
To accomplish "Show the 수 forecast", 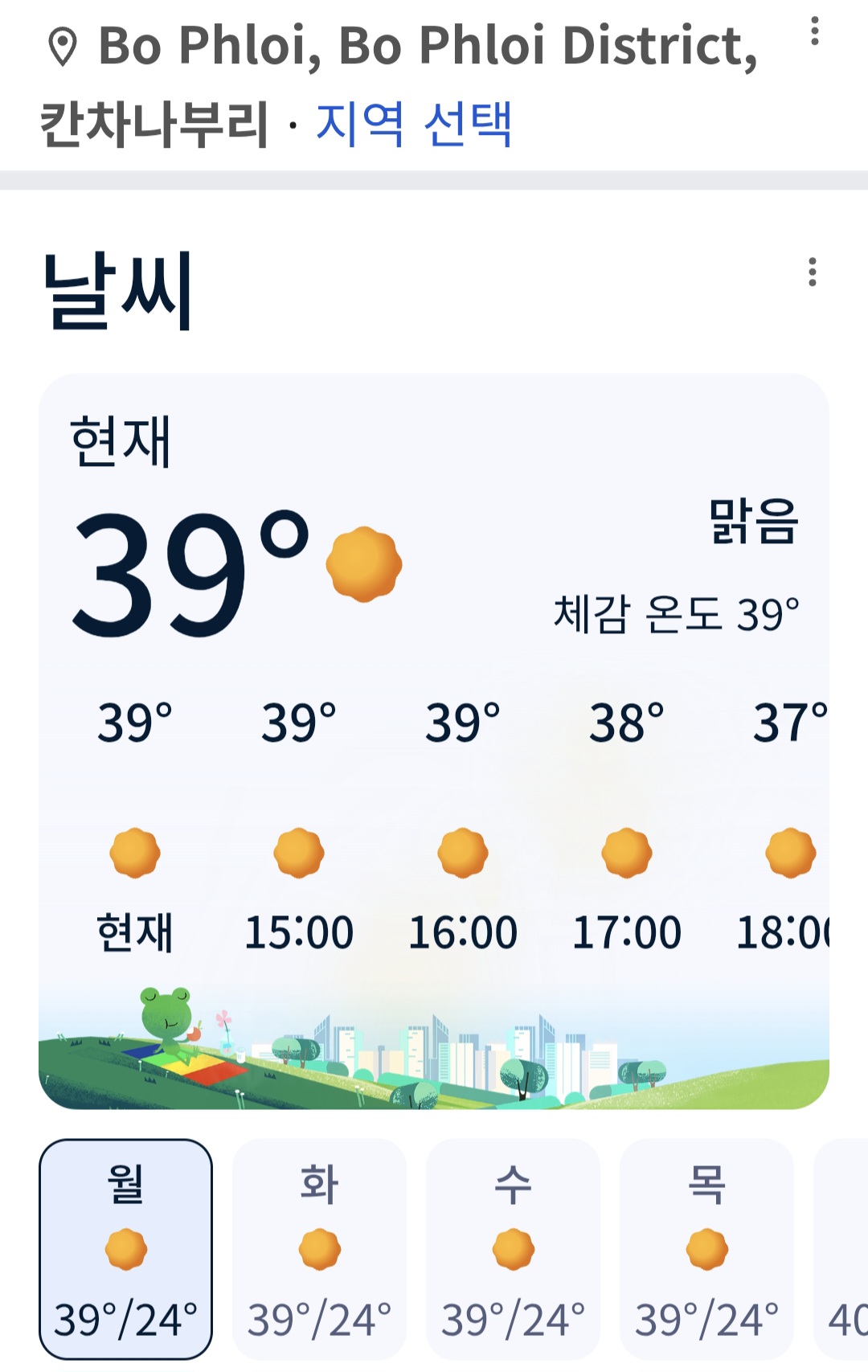I will [x=513, y=1248].
